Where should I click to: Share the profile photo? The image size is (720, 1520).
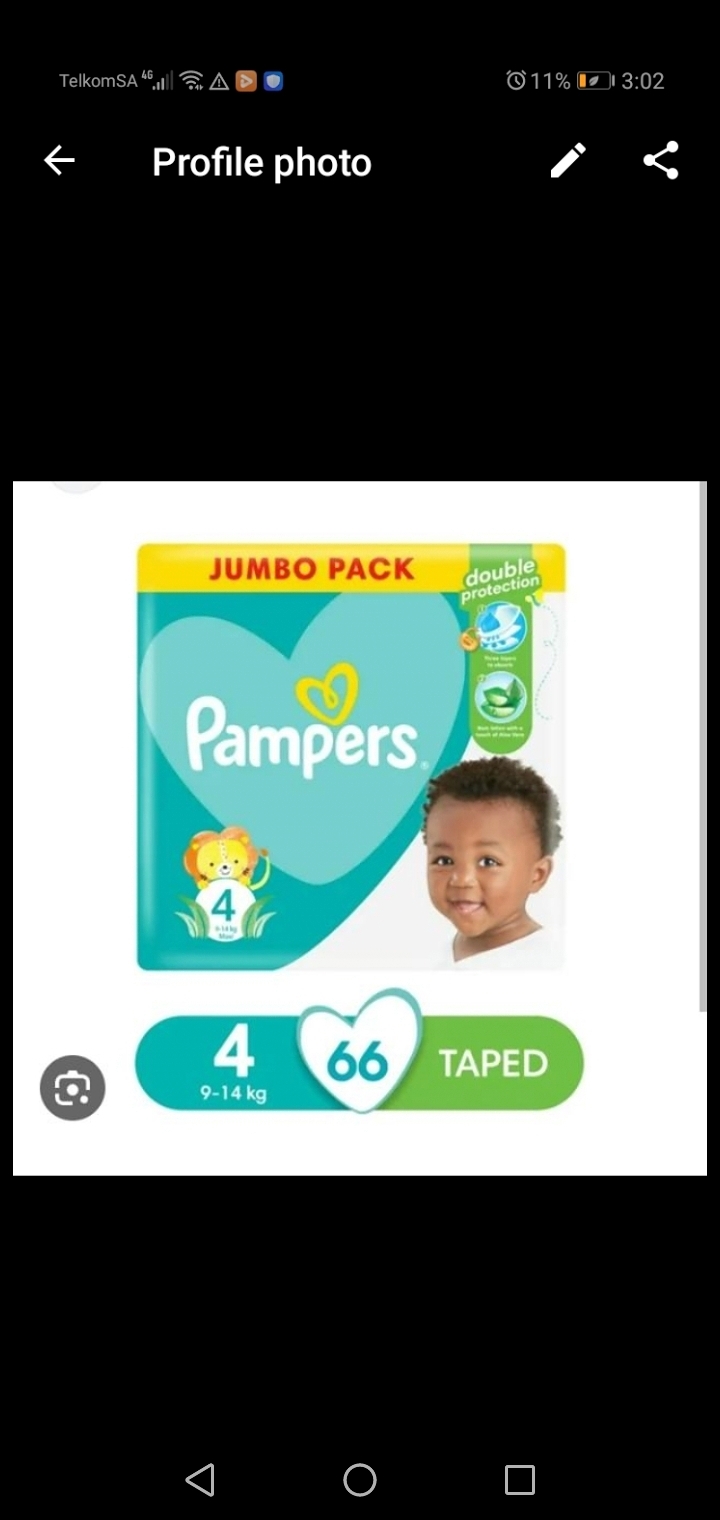click(661, 161)
